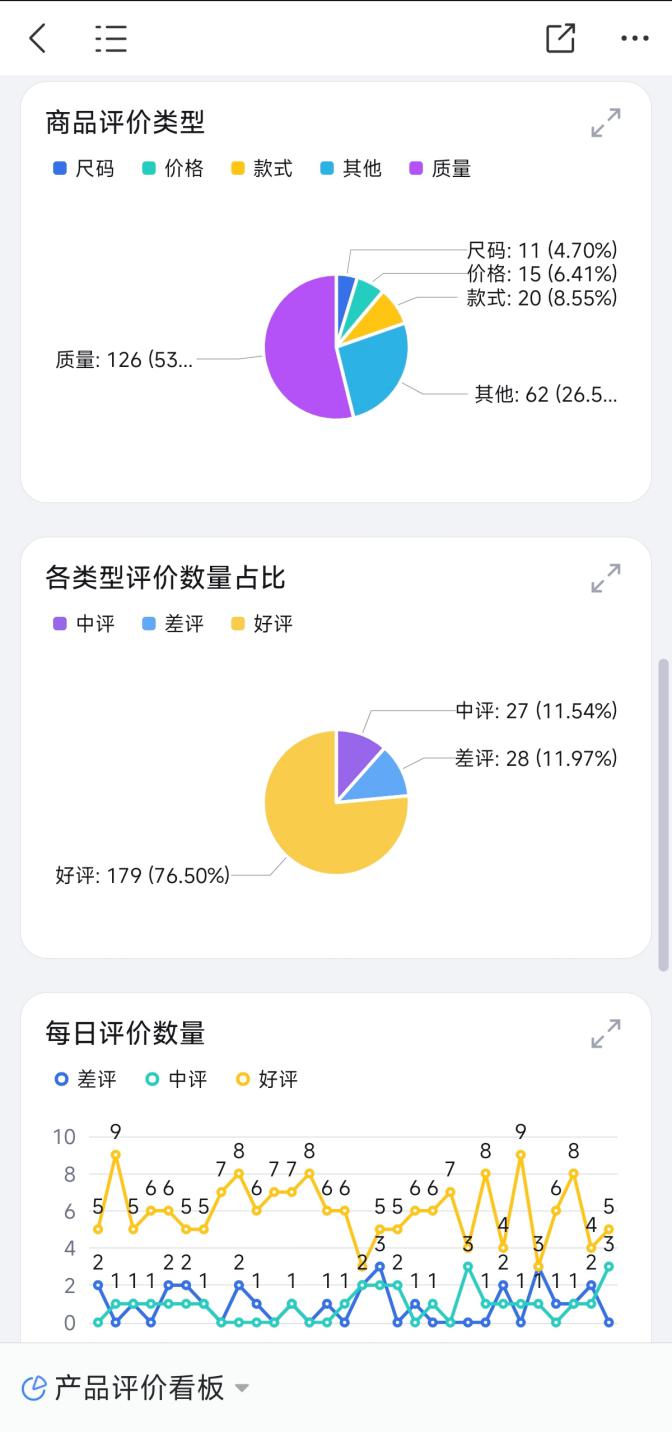Open the three-dot overflow menu
The height and width of the screenshot is (1432, 672).
(x=634, y=39)
